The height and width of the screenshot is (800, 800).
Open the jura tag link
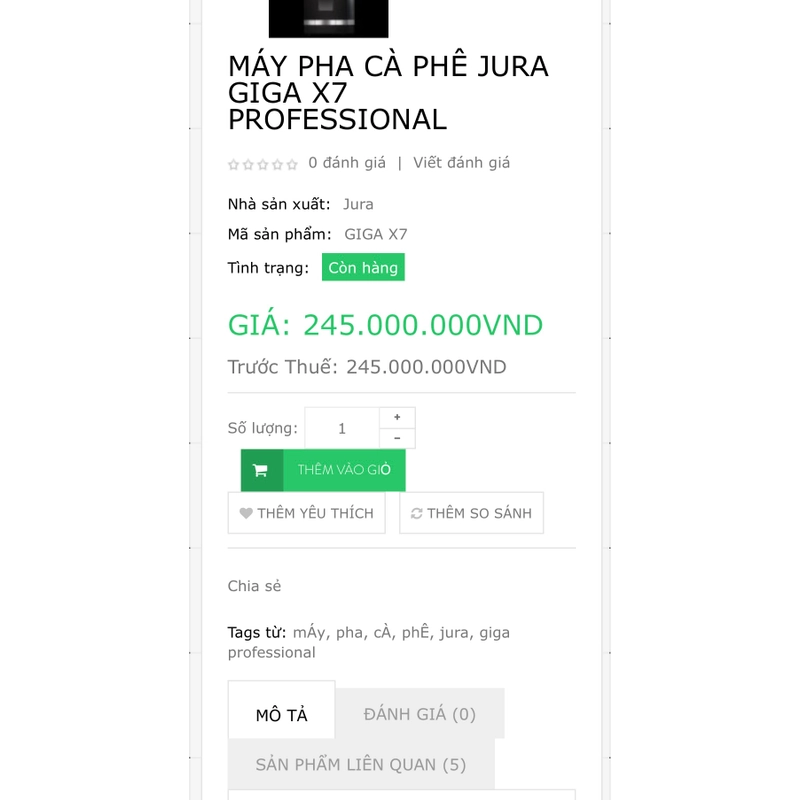(454, 632)
